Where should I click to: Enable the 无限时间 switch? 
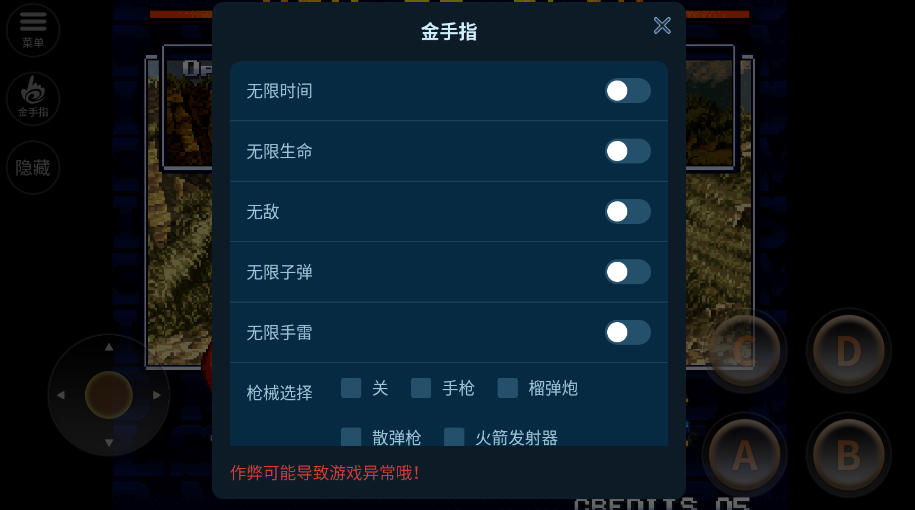pos(627,91)
